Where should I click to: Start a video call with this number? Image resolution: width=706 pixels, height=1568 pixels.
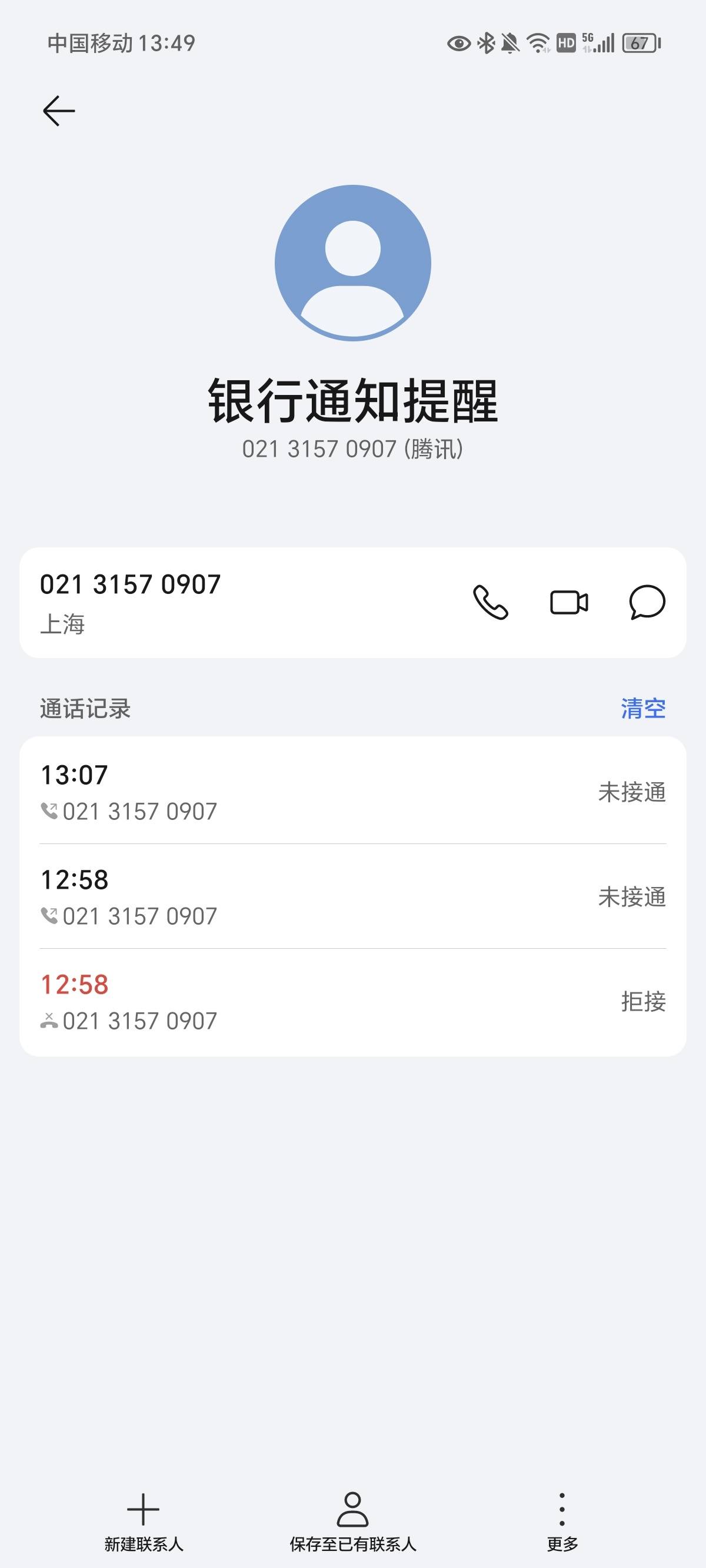point(569,603)
